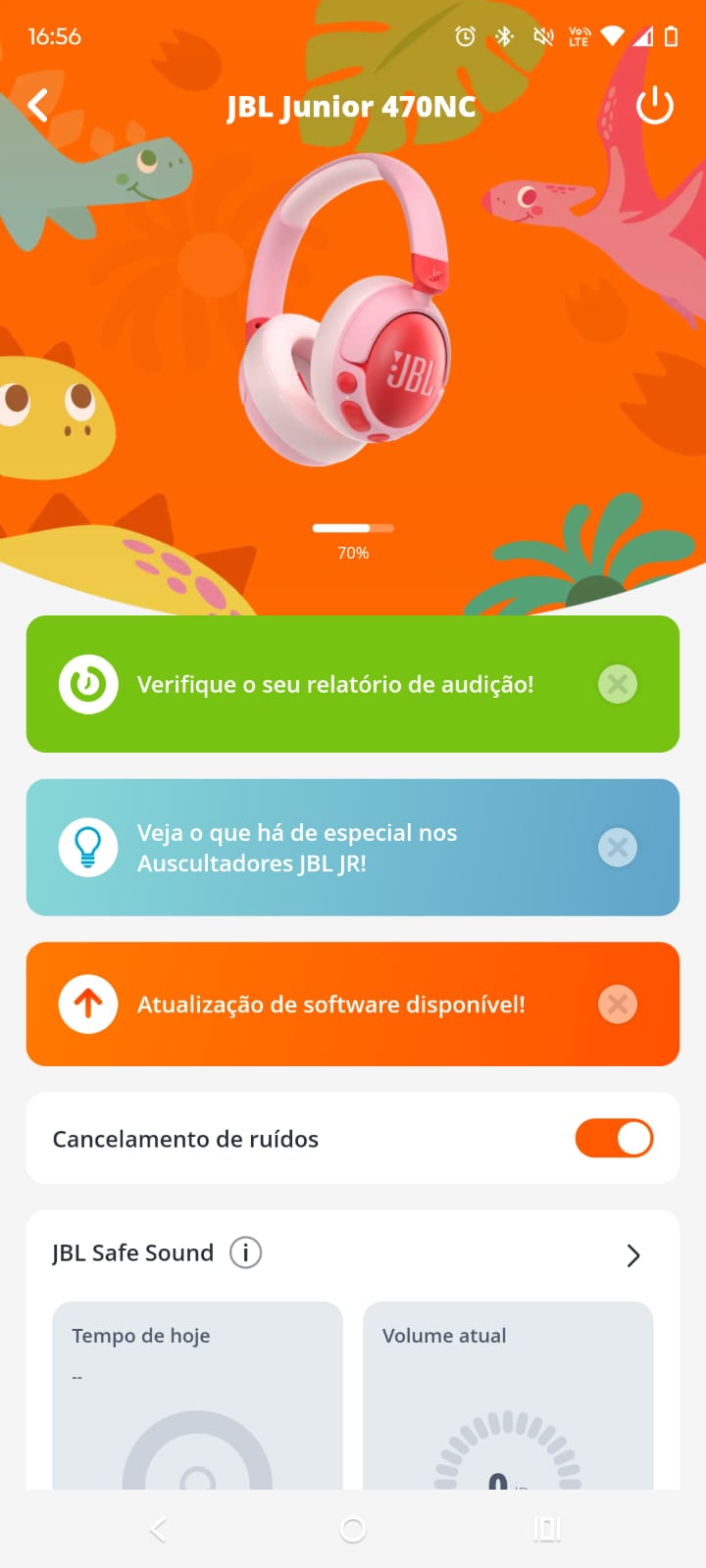Screen dimensions: 706x1568
Task: Open the system recent apps button
Action: pos(547,1529)
